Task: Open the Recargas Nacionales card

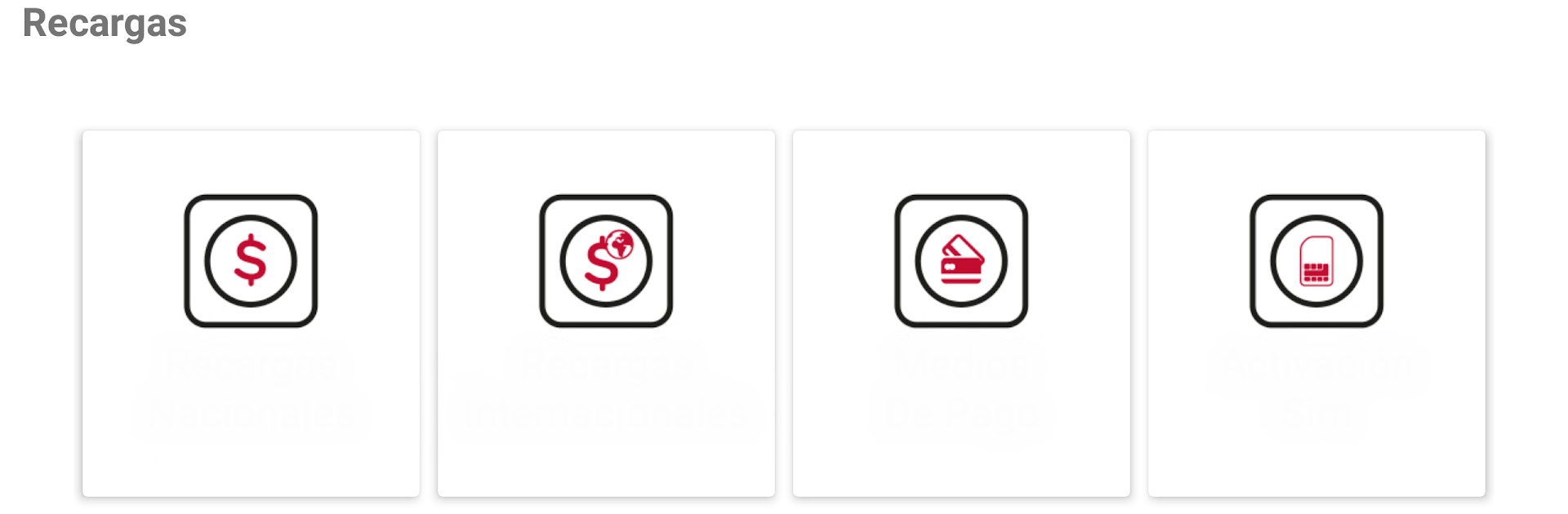Action: pos(251,313)
